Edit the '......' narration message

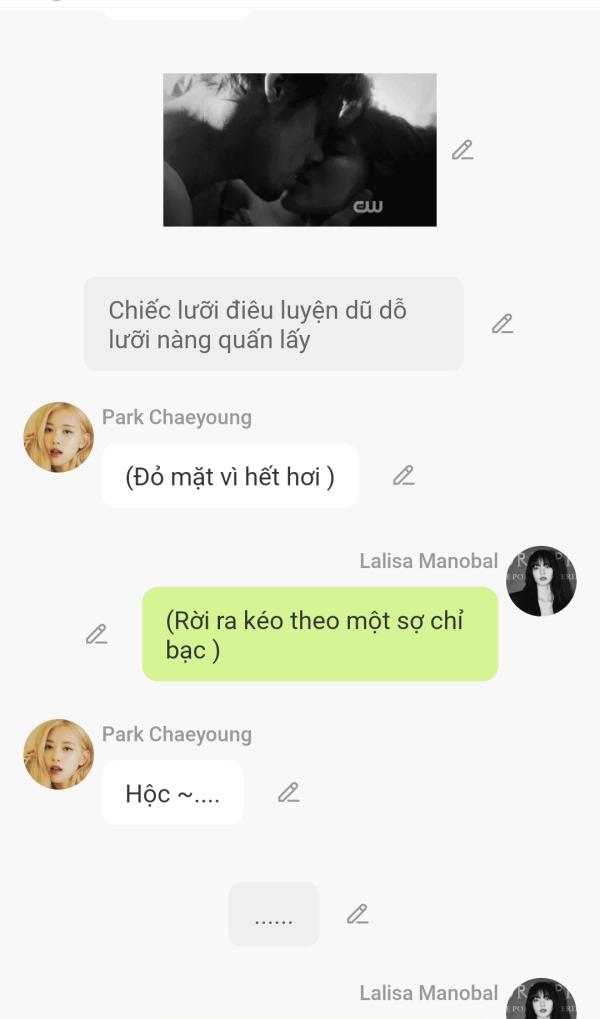(x=357, y=914)
